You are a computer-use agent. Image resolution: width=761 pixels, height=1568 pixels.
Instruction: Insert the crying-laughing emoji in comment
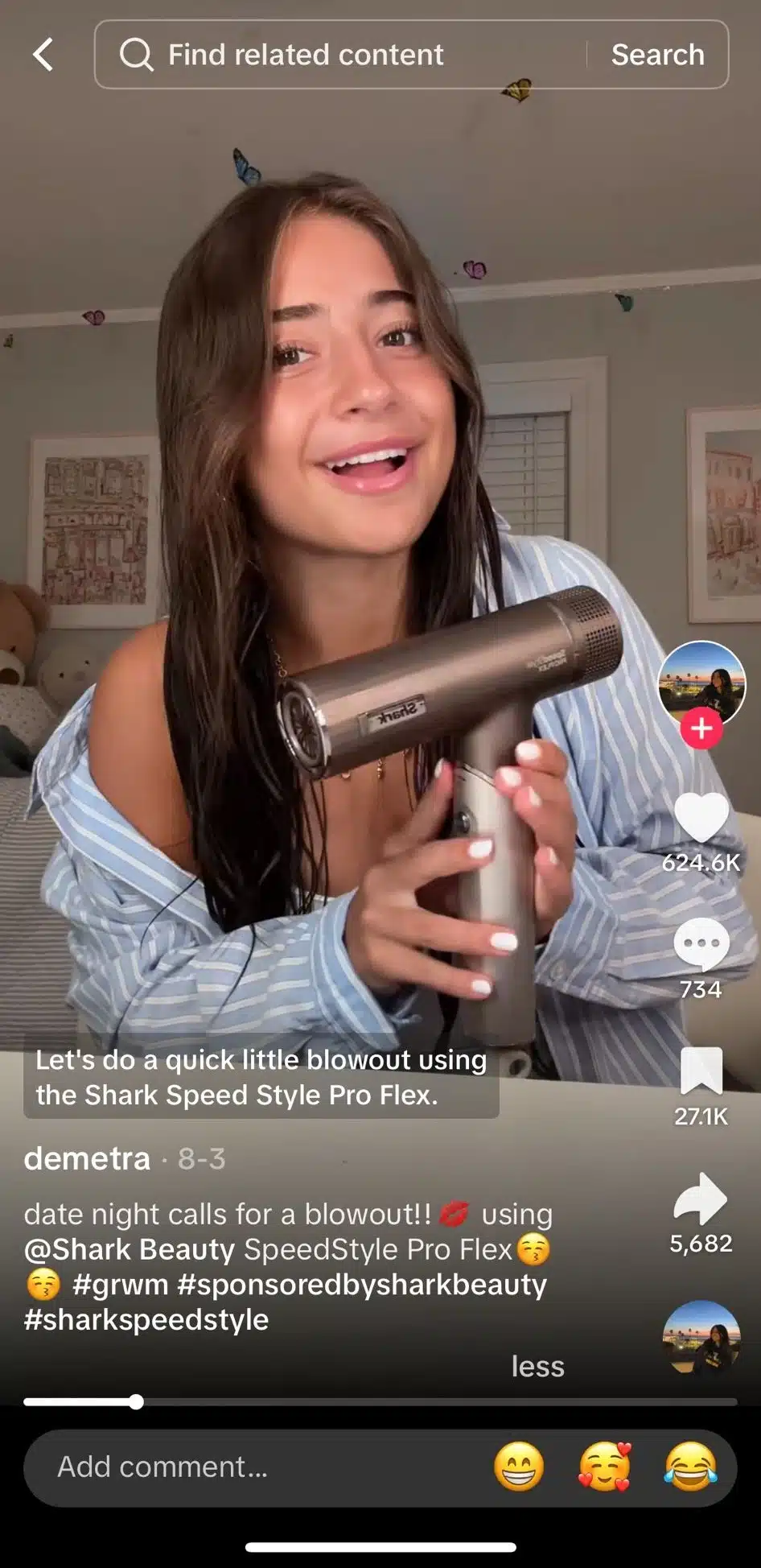click(689, 1467)
